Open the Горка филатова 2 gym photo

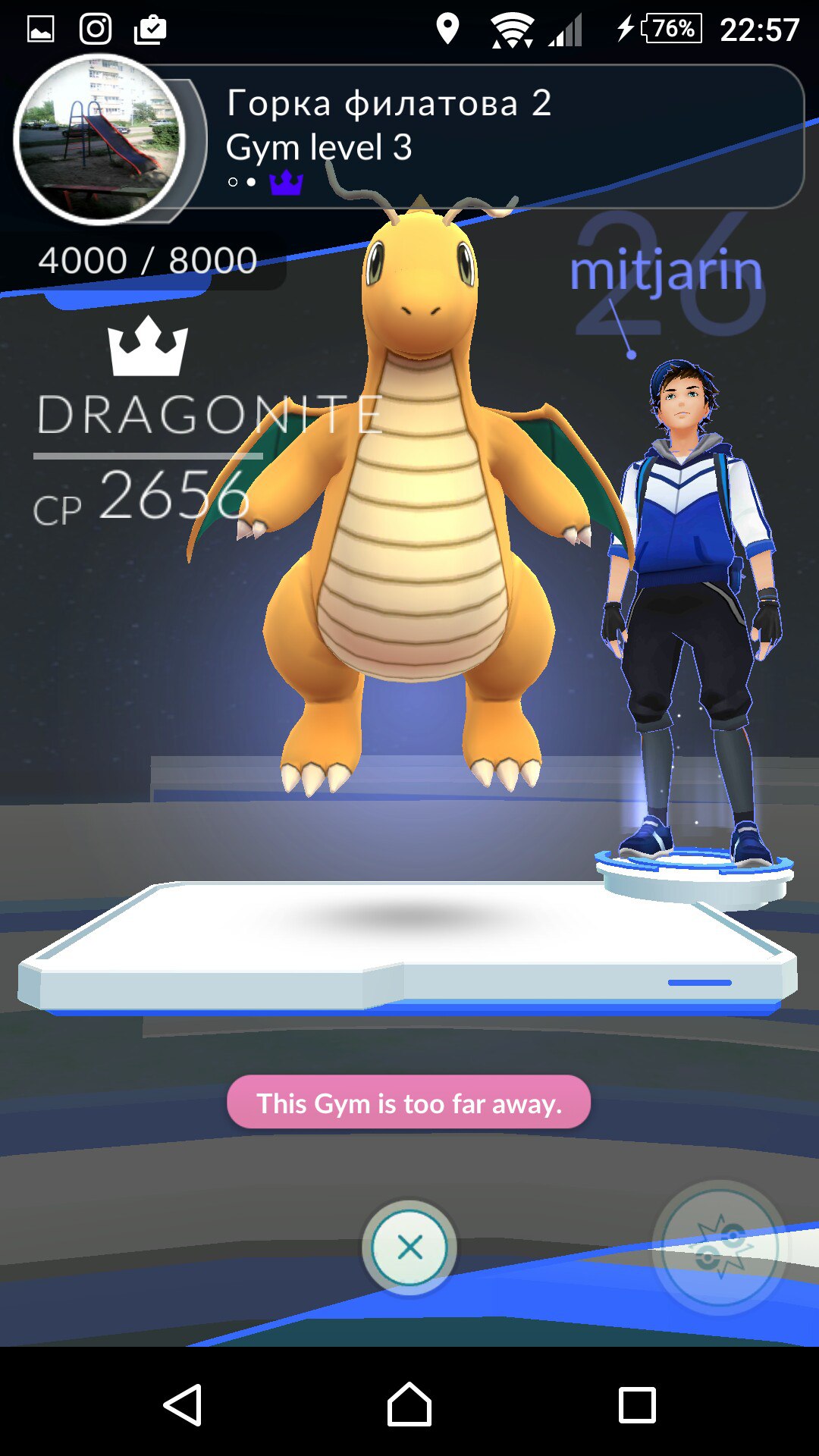[99, 140]
